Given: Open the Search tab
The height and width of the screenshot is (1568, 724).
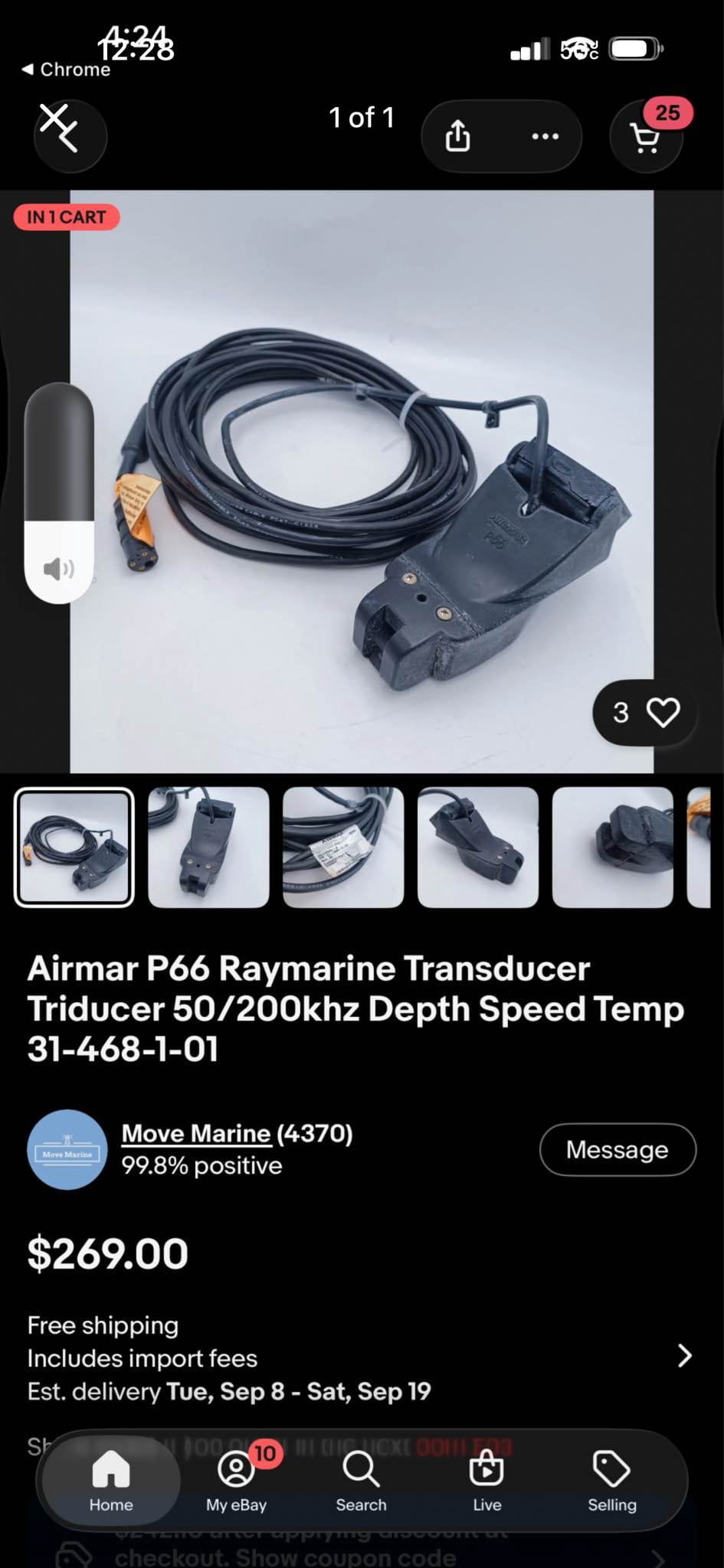Looking at the screenshot, I should pyautogui.click(x=361, y=1479).
